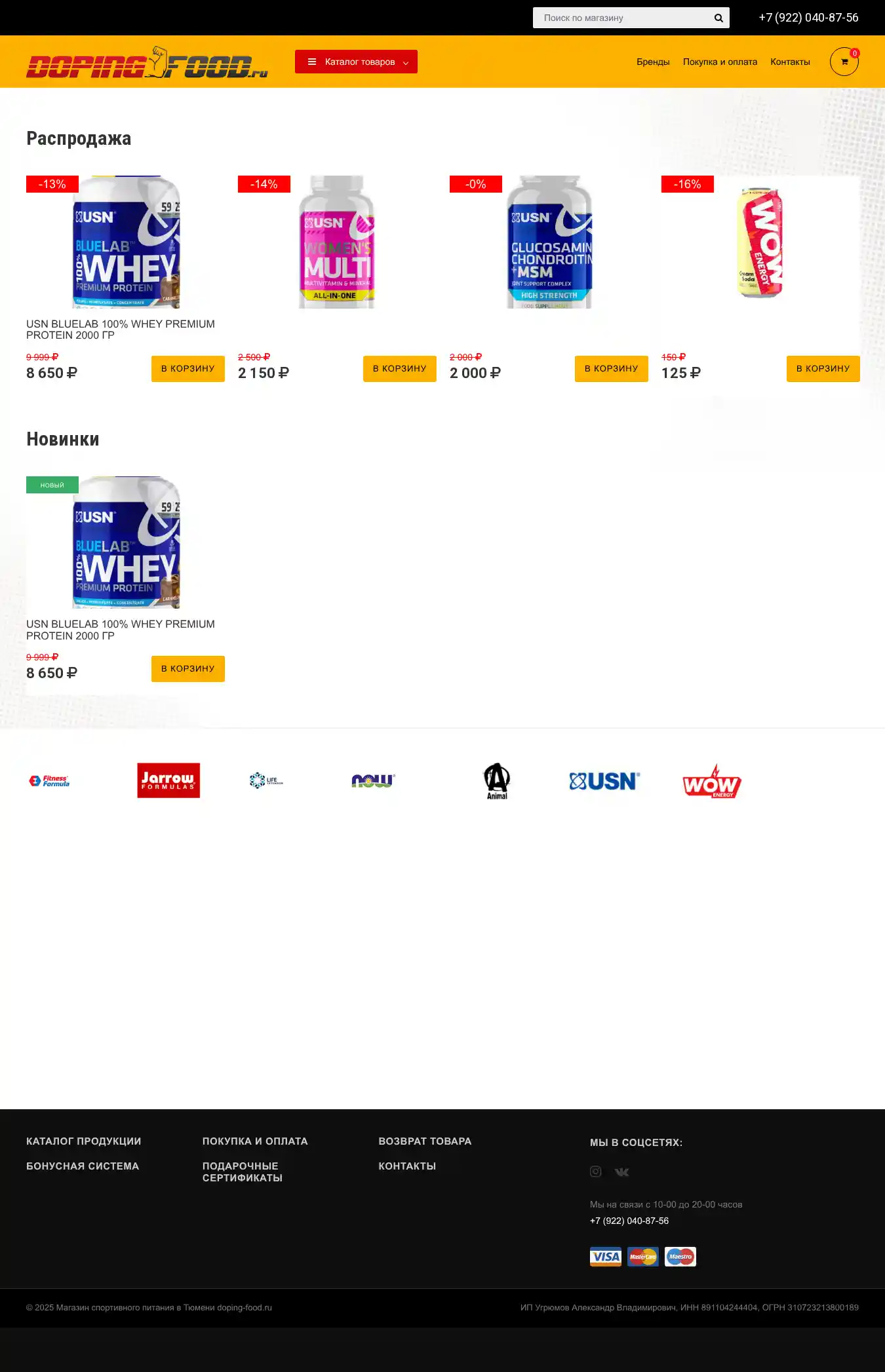Go to homepage via Doping Food logo

pyautogui.click(x=147, y=63)
